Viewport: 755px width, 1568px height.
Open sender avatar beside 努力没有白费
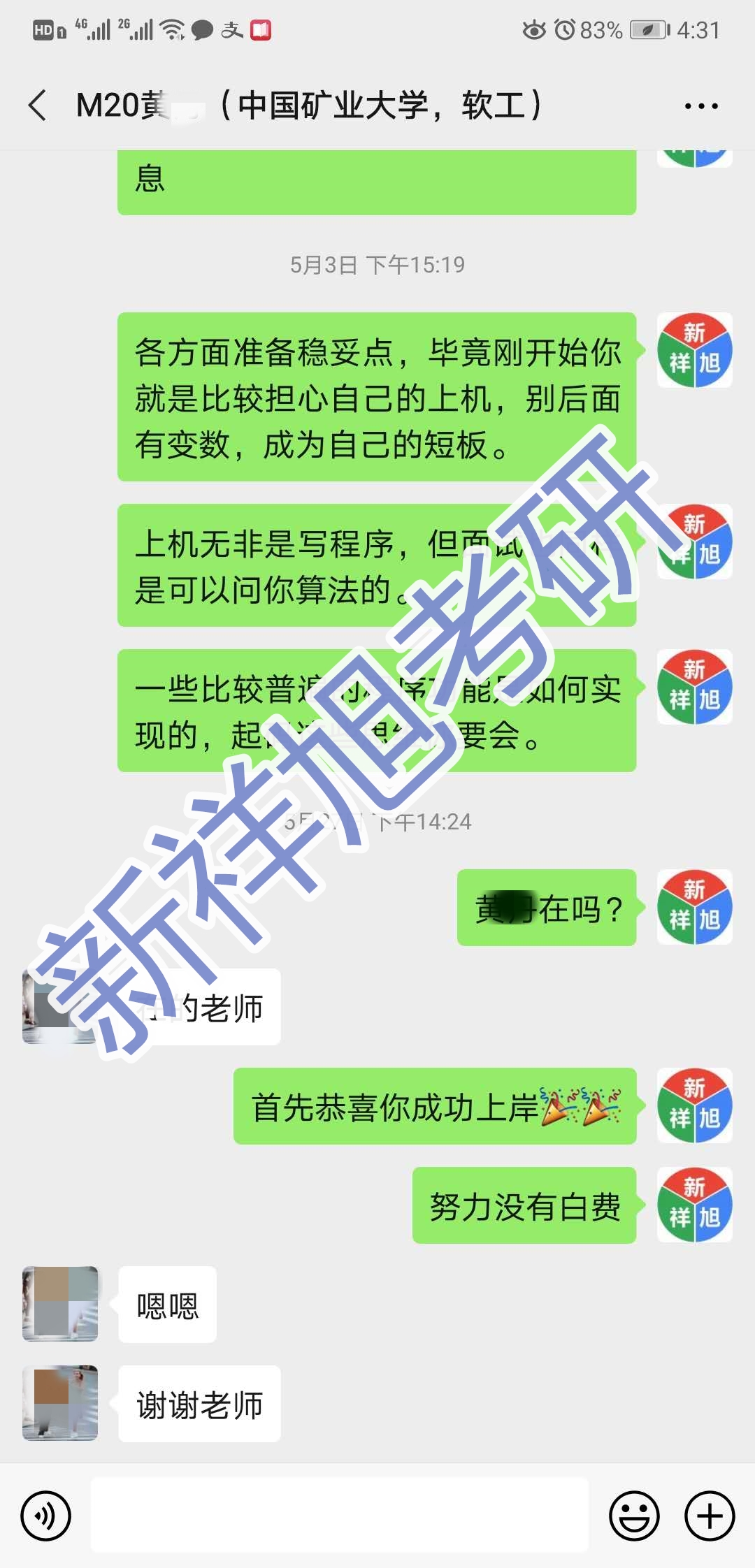(694, 1205)
